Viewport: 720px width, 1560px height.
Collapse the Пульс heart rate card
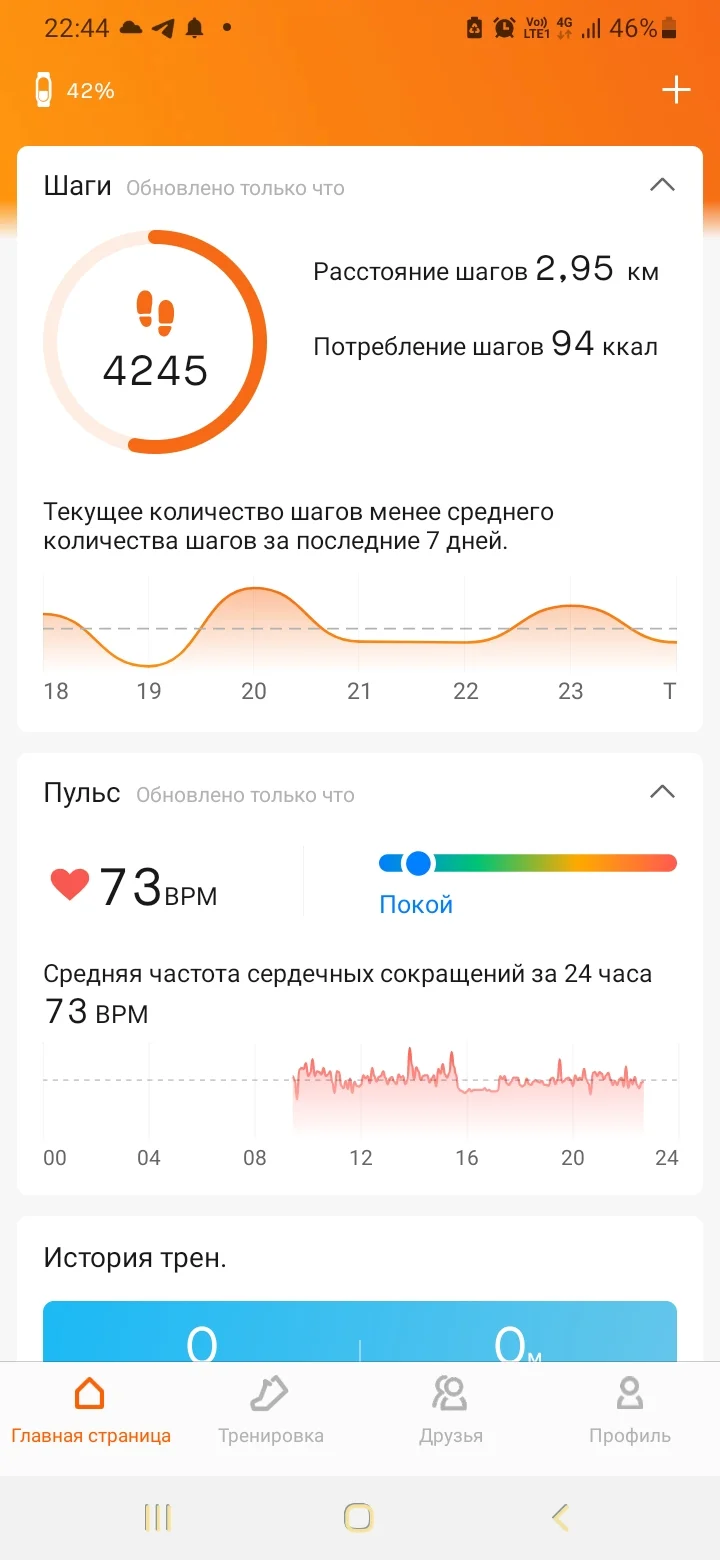click(662, 791)
